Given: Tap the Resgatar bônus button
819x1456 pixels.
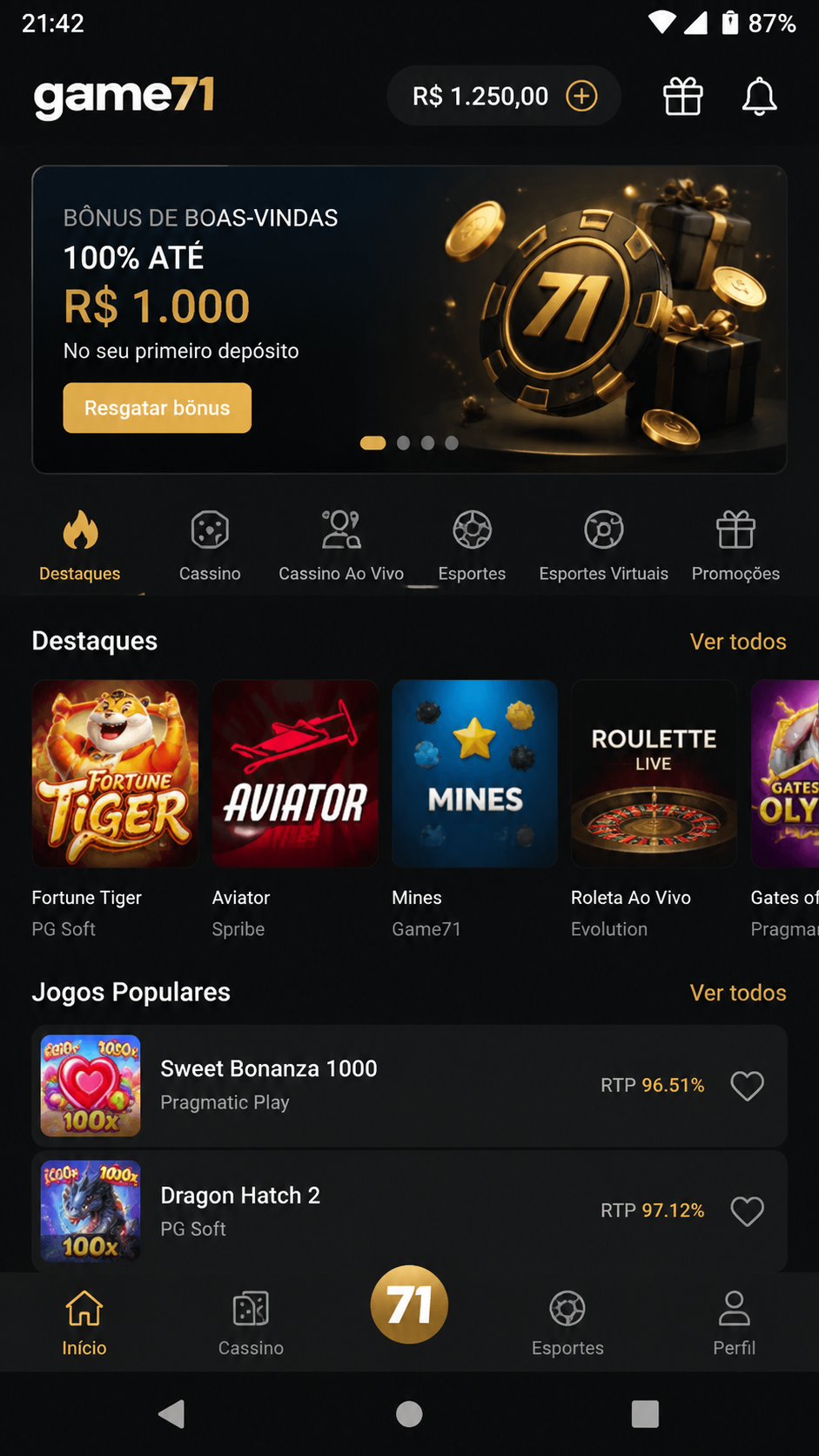Looking at the screenshot, I should pyautogui.click(x=158, y=408).
